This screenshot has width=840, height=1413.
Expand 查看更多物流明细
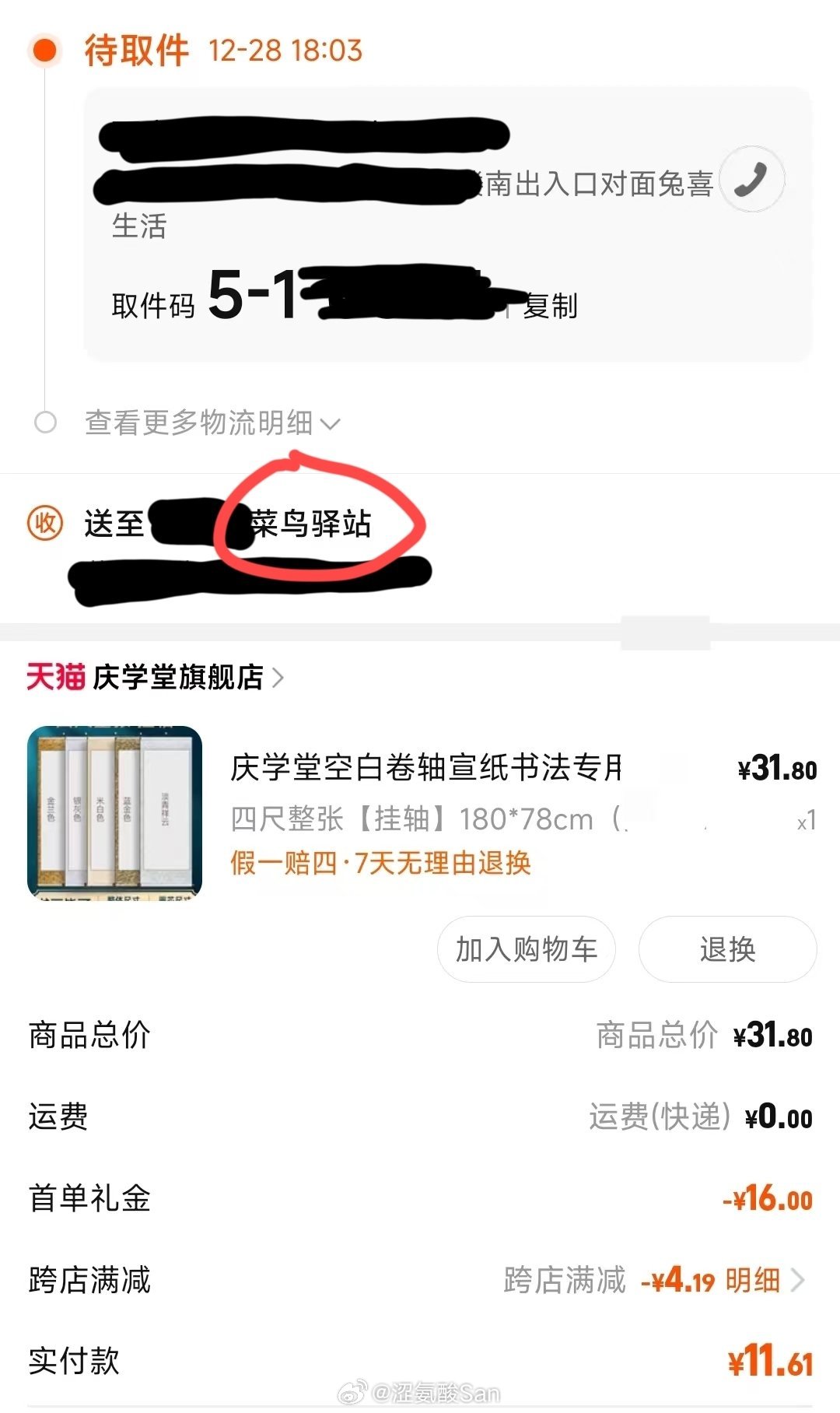coord(212,422)
